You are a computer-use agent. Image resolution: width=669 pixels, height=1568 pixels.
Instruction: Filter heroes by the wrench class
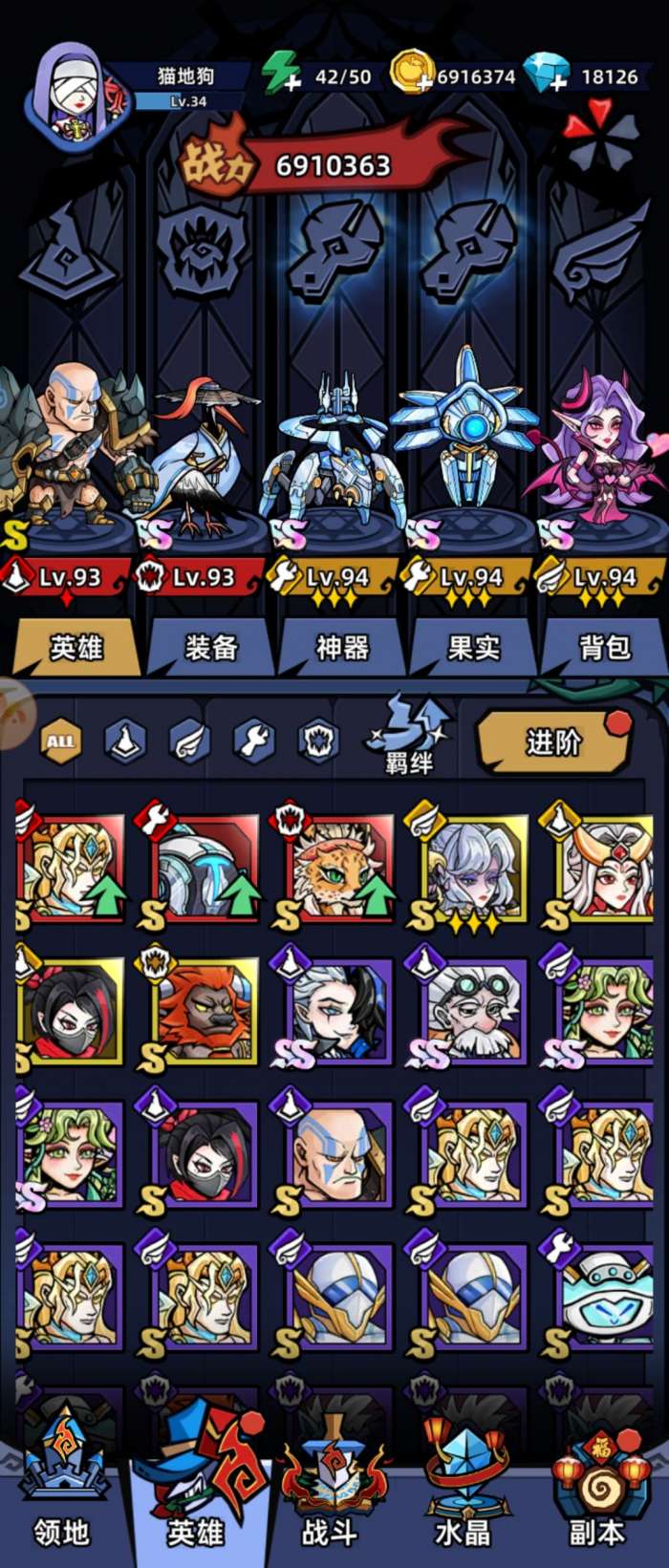(253, 741)
